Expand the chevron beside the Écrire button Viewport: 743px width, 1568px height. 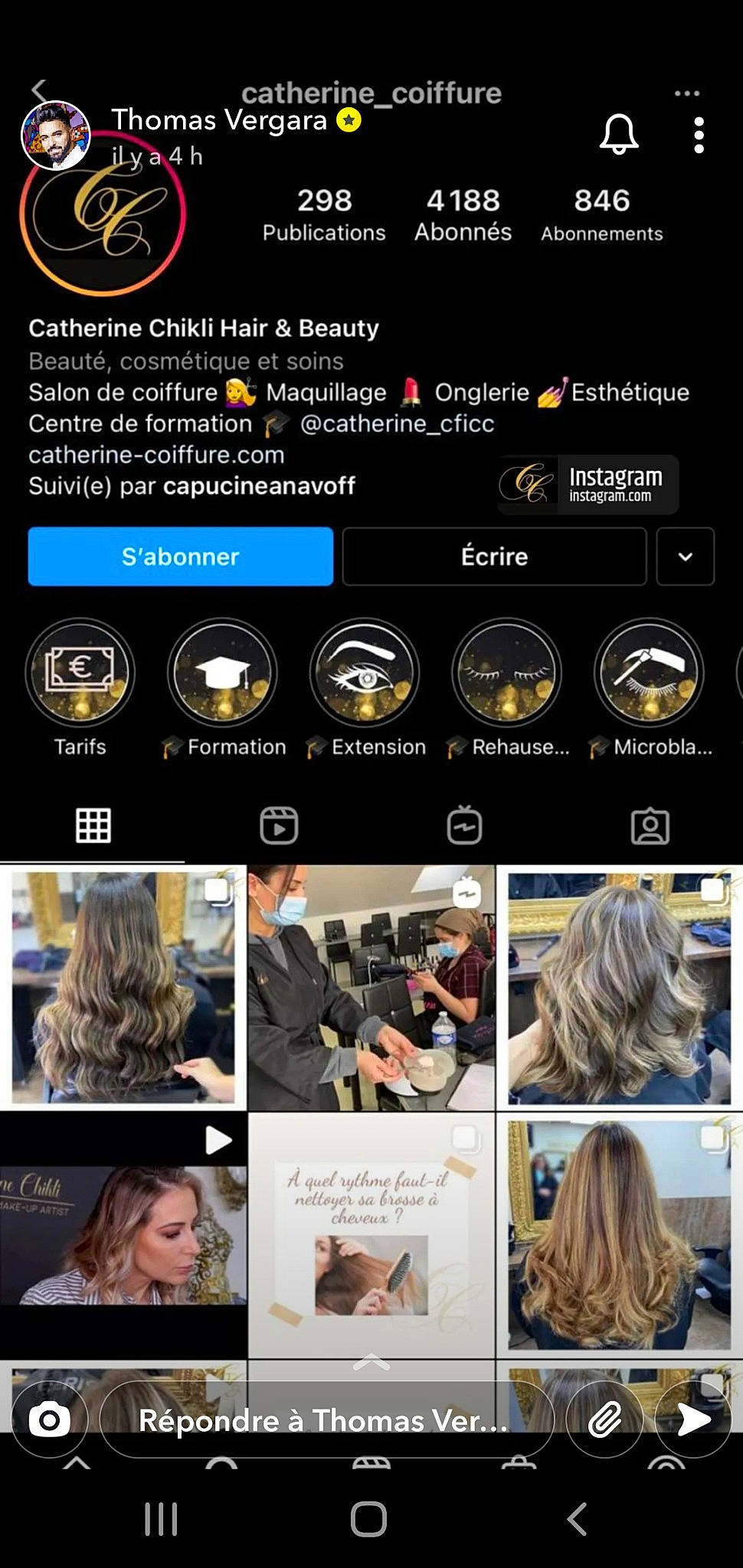[686, 557]
